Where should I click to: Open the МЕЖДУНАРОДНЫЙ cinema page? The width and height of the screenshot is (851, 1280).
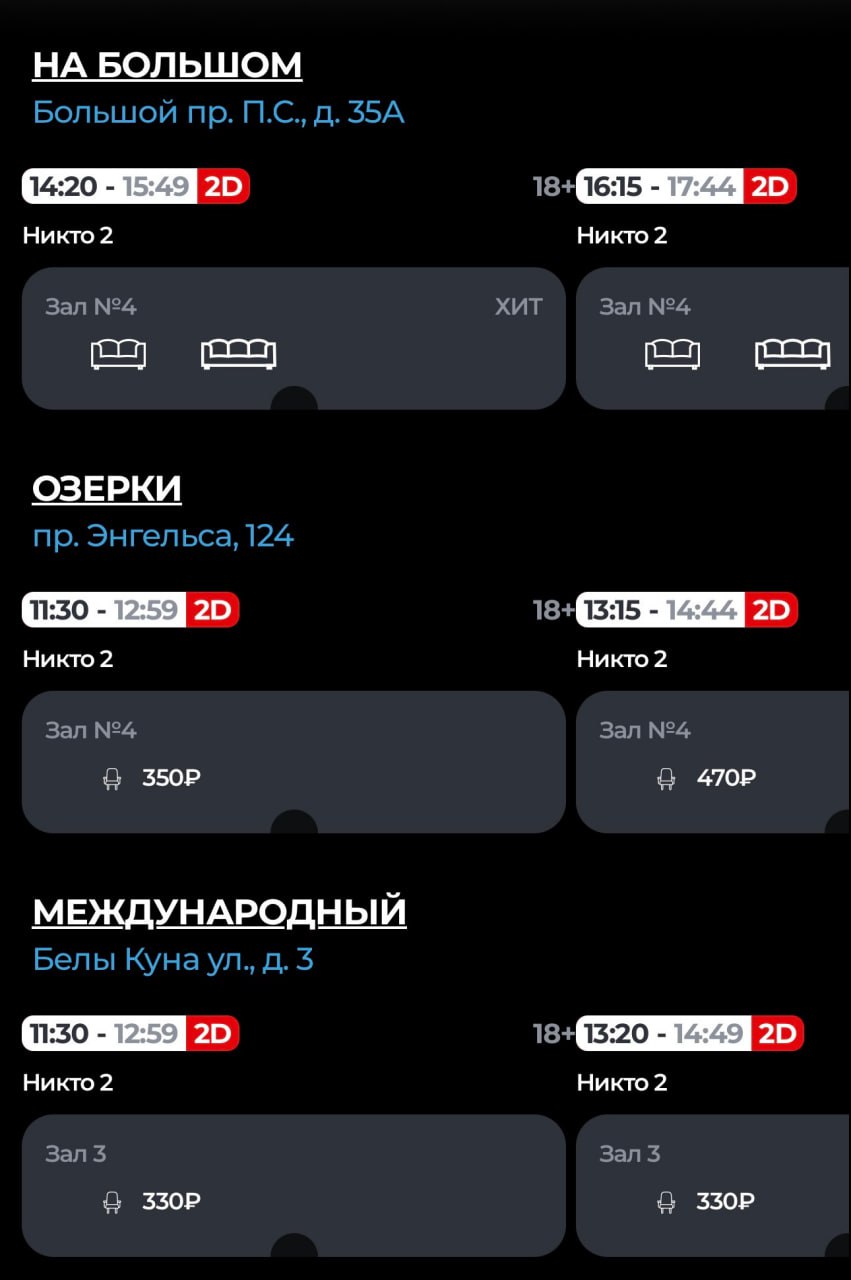tap(219, 912)
